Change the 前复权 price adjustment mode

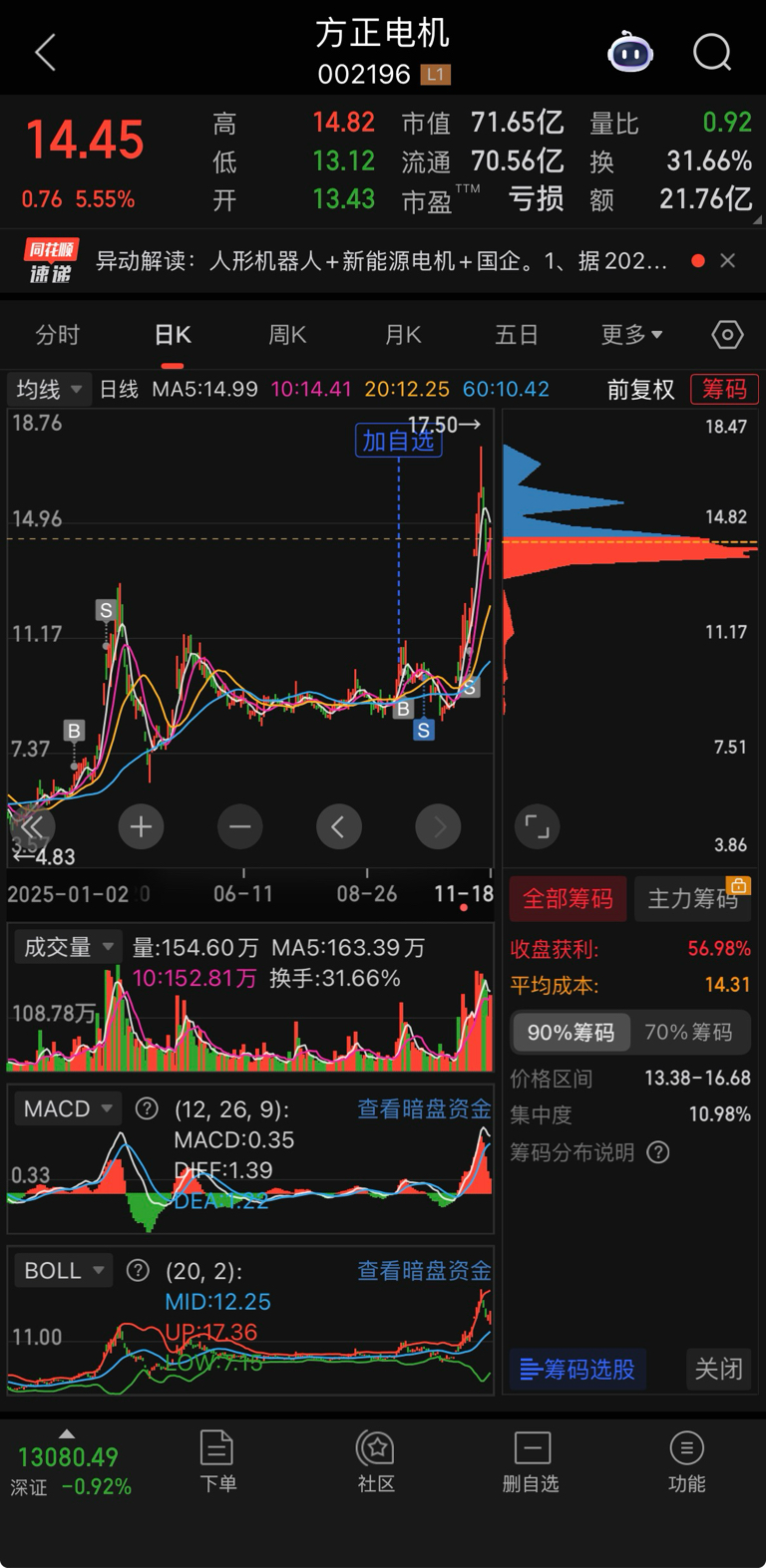tap(641, 390)
